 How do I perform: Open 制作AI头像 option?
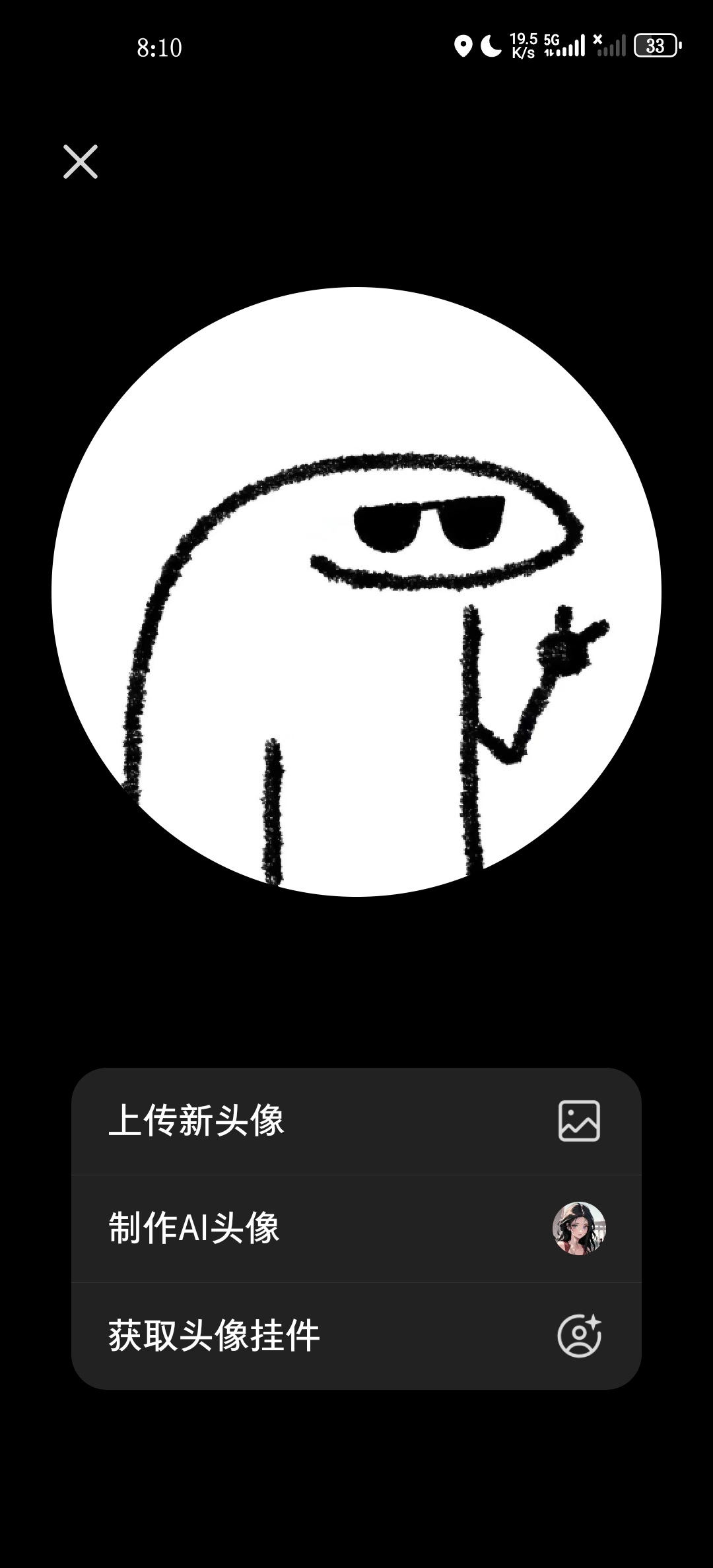pos(355,1228)
